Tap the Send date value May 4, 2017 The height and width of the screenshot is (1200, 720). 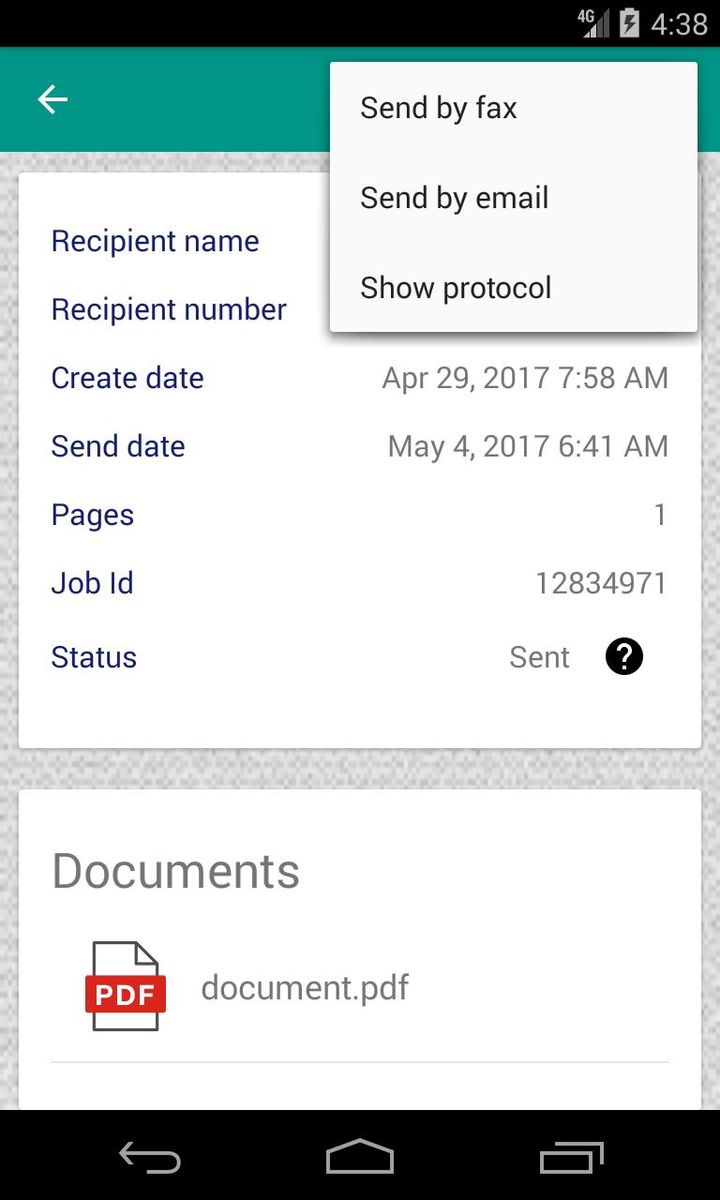527,446
